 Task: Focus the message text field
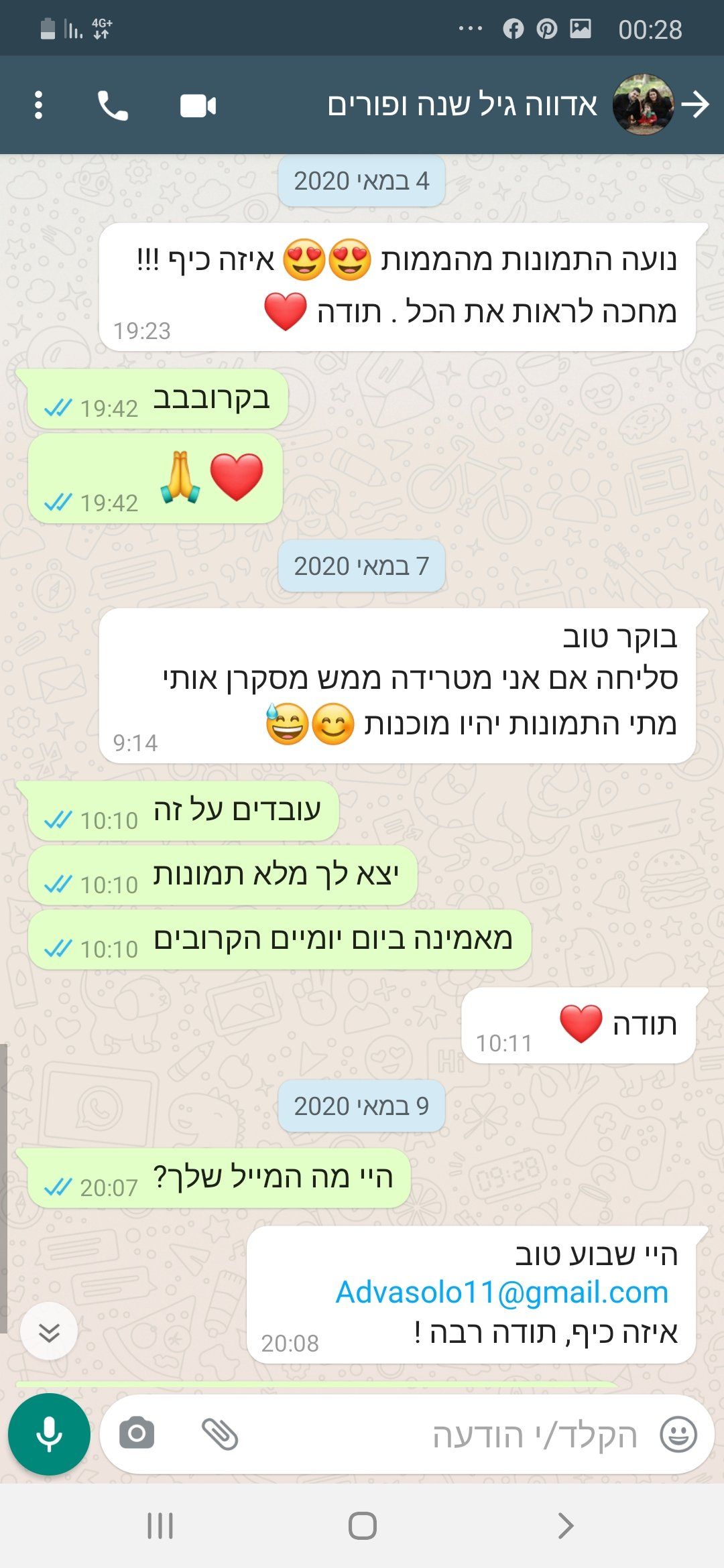pos(469,1435)
